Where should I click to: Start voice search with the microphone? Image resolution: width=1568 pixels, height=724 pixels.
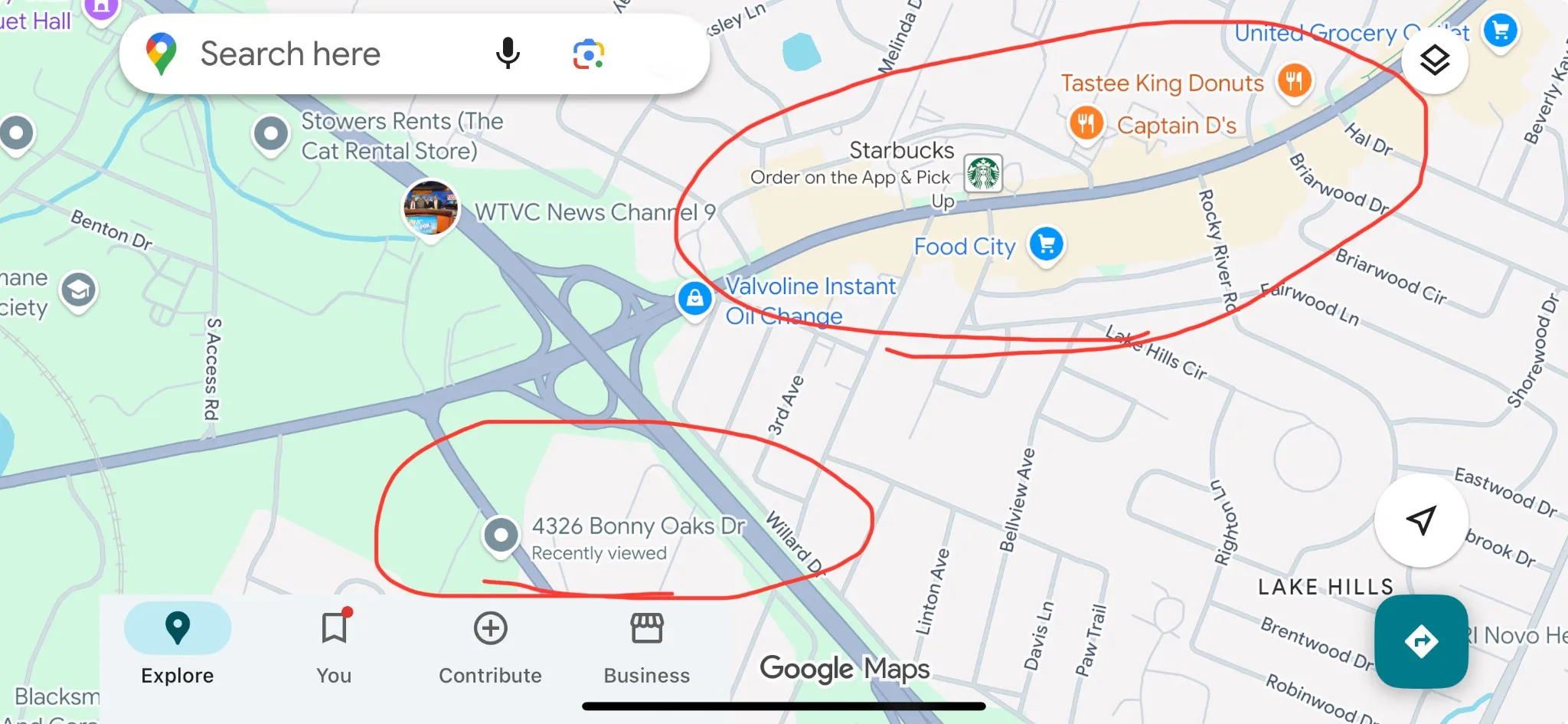(x=508, y=54)
